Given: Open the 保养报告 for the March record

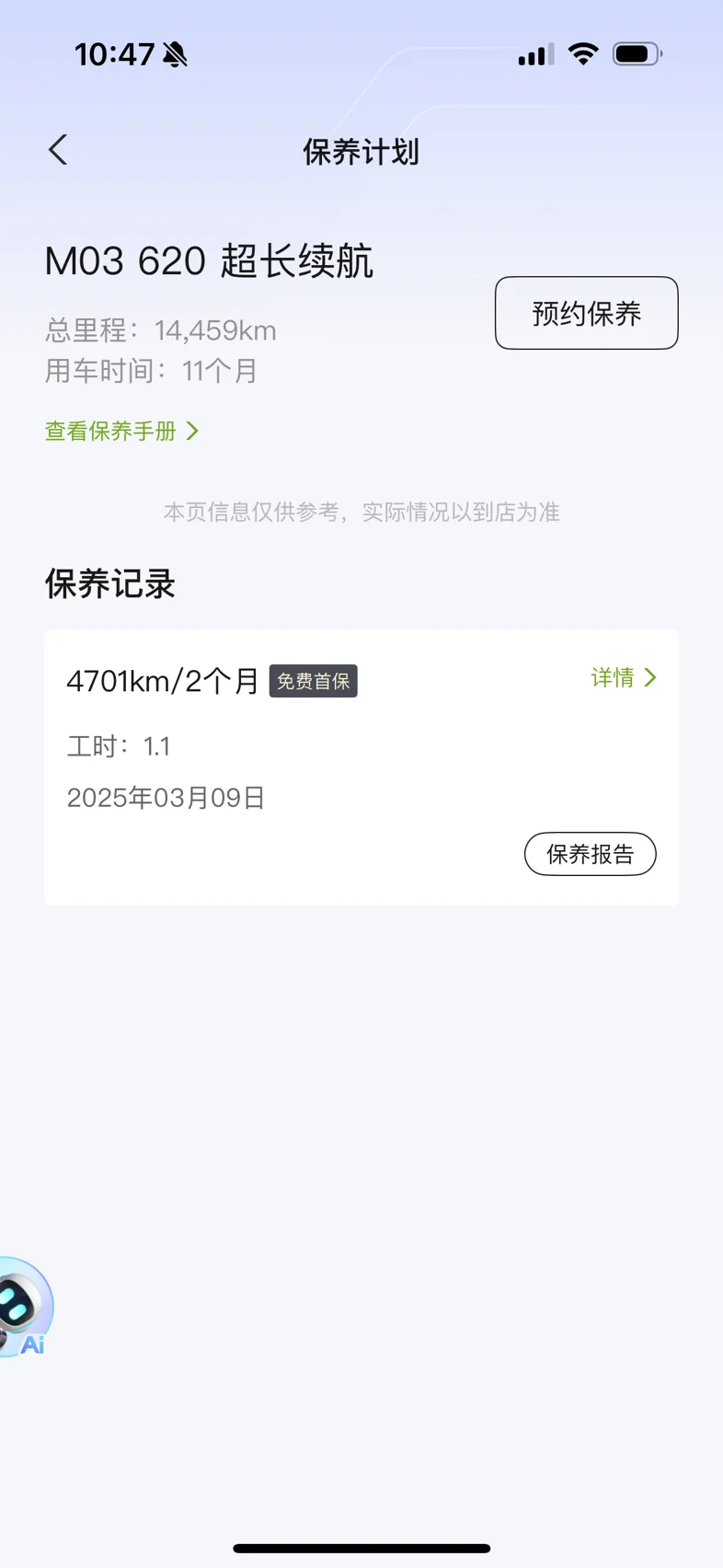Looking at the screenshot, I should [x=590, y=854].
